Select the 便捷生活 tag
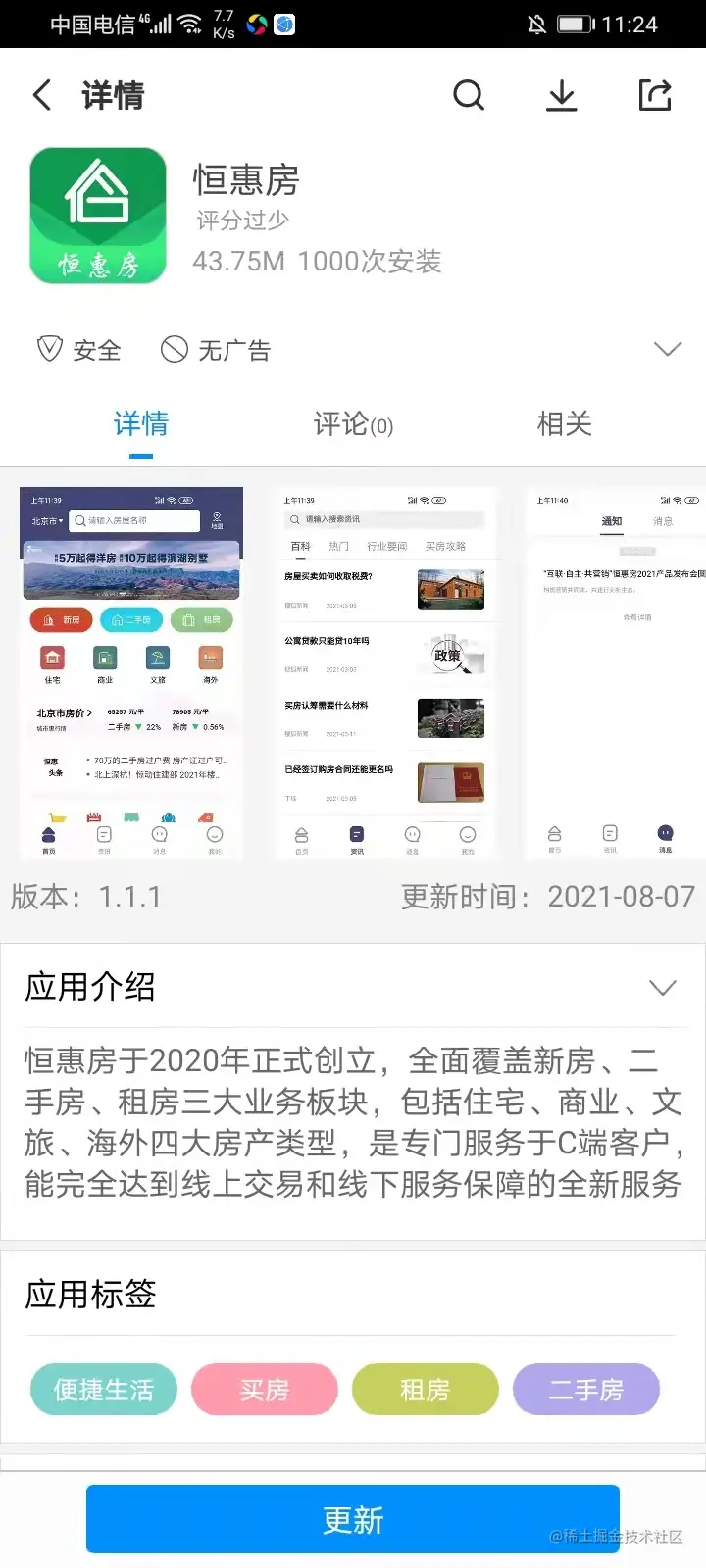Viewport: 706px width, 1568px height. coord(104,1389)
